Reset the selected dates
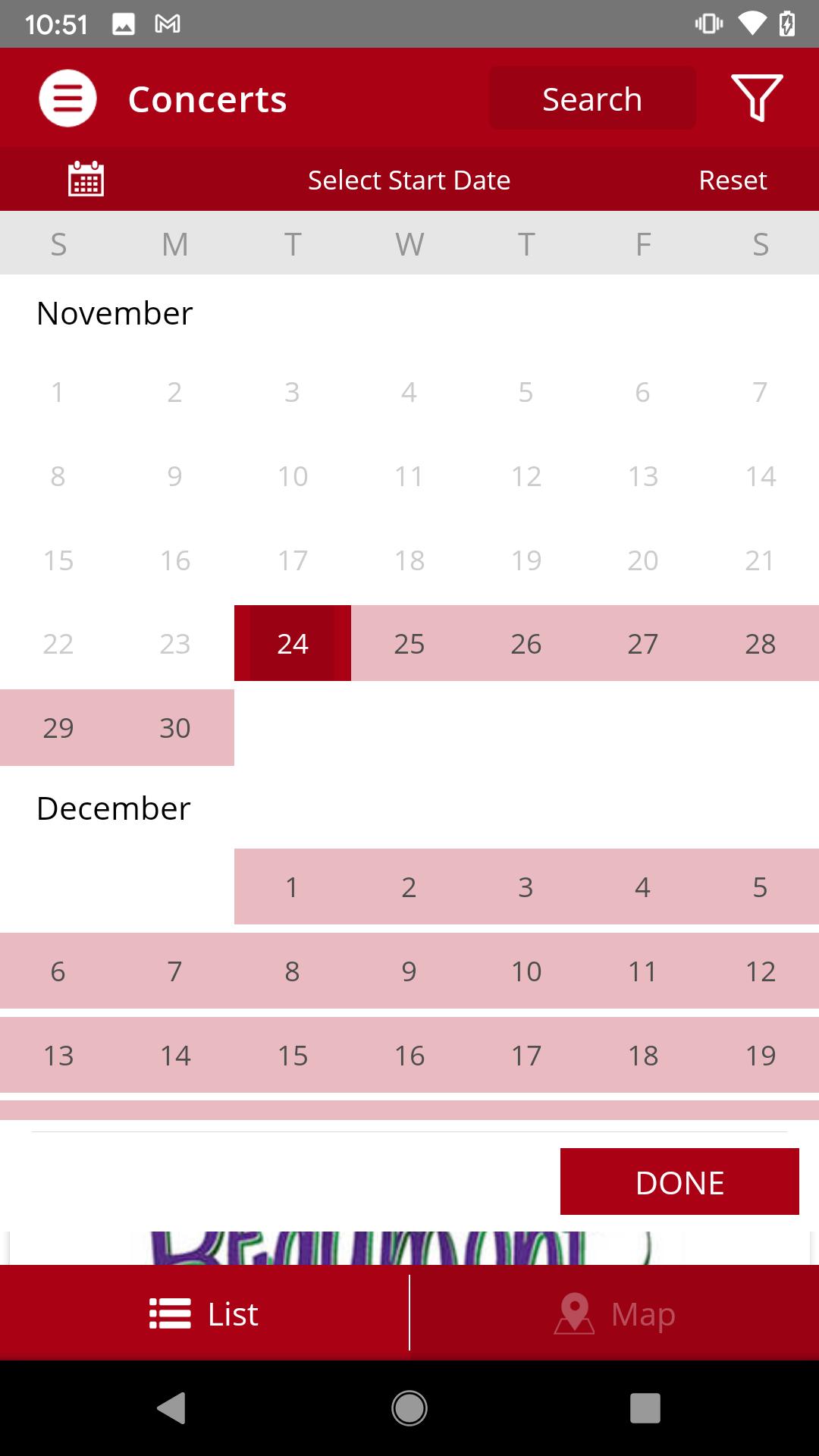The image size is (819, 1456). pos(733,180)
